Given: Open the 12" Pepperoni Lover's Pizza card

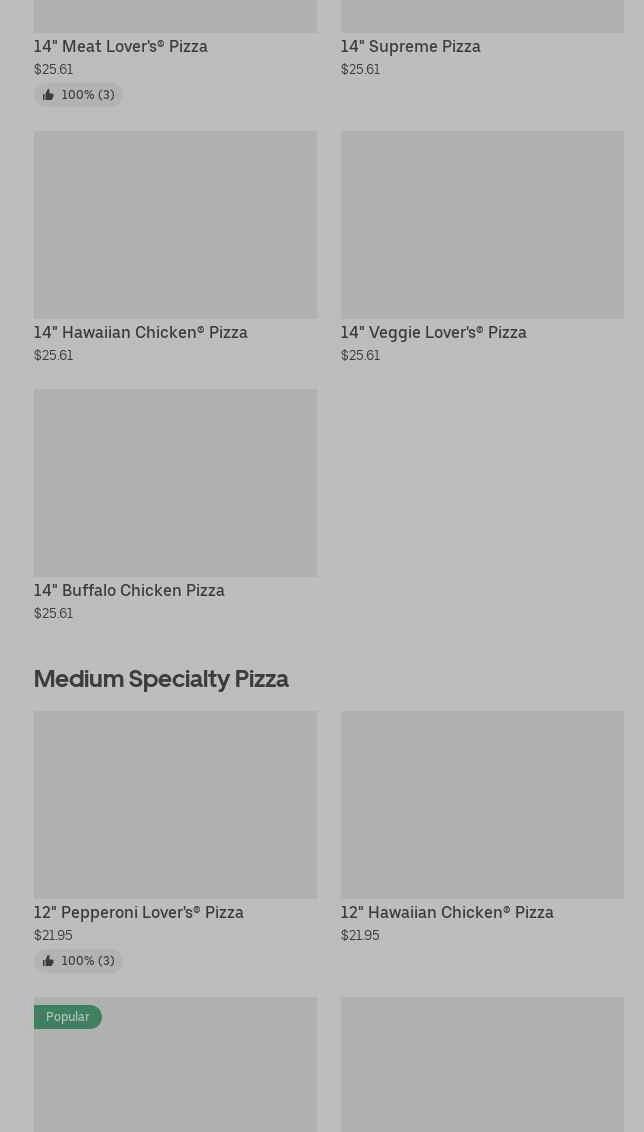Looking at the screenshot, I should tap(175, 805).
